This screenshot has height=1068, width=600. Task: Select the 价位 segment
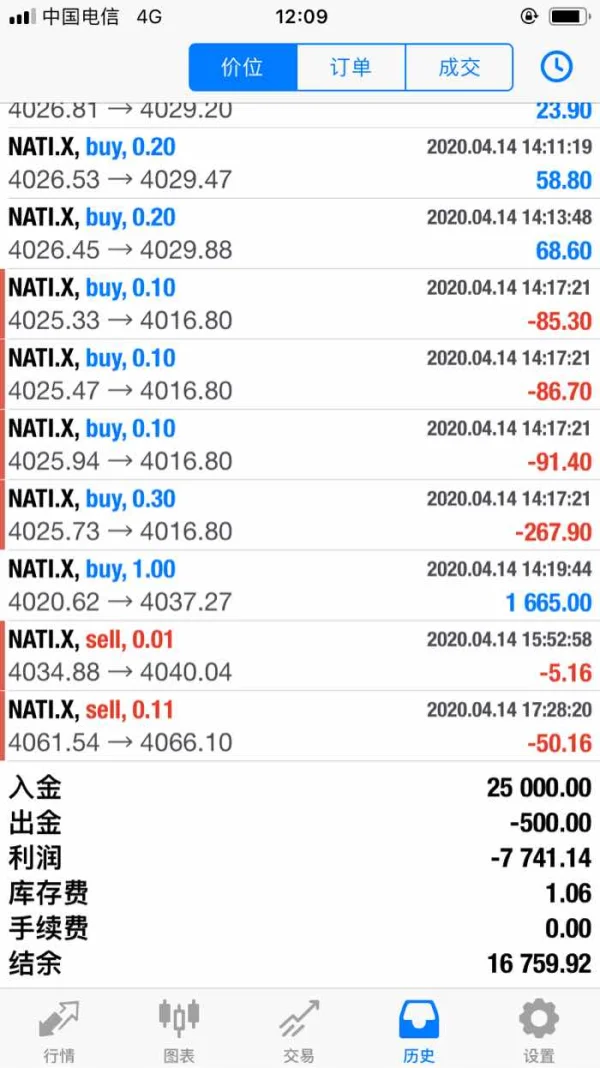[x=243, y=68]
